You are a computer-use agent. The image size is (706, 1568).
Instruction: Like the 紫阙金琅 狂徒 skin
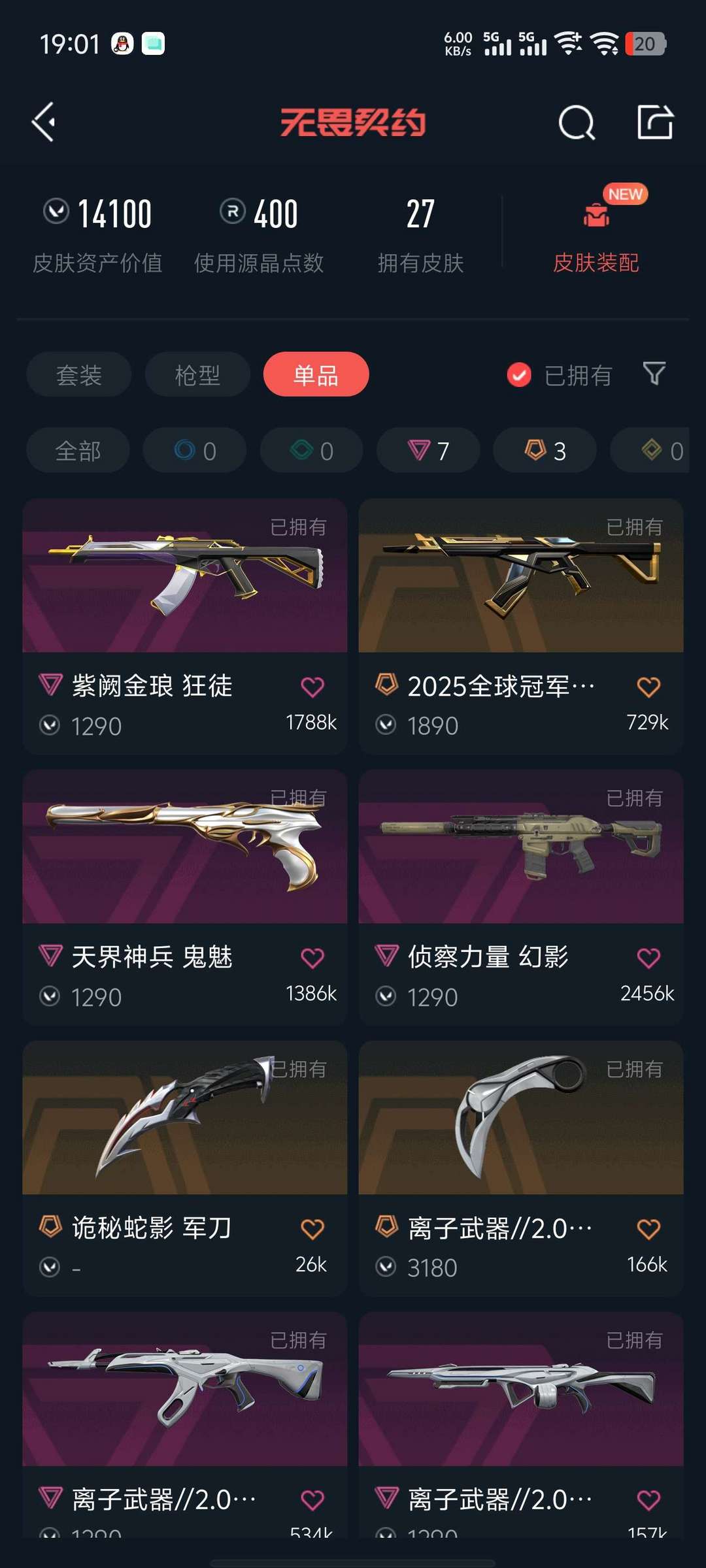coord(312,687)
